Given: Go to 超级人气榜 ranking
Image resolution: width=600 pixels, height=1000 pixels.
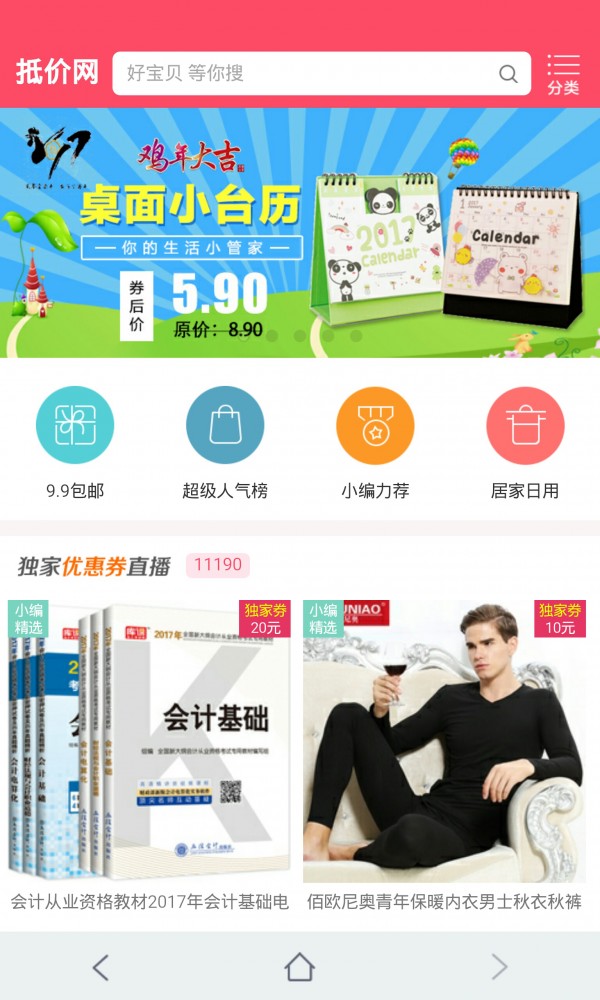Looking at the screenshot, I should tap(225, 426).
